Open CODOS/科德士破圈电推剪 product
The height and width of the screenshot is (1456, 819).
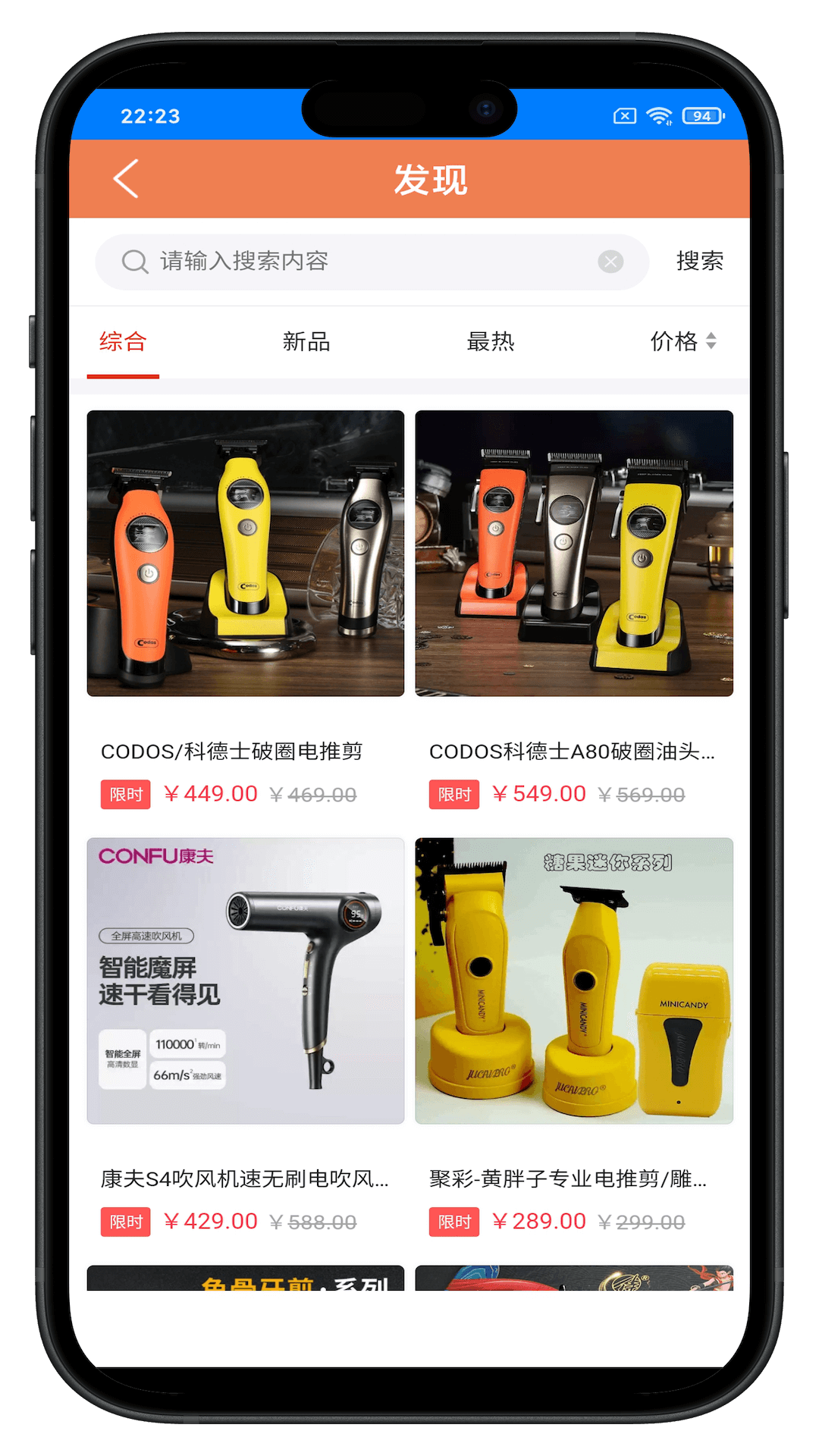pos(246,554)
